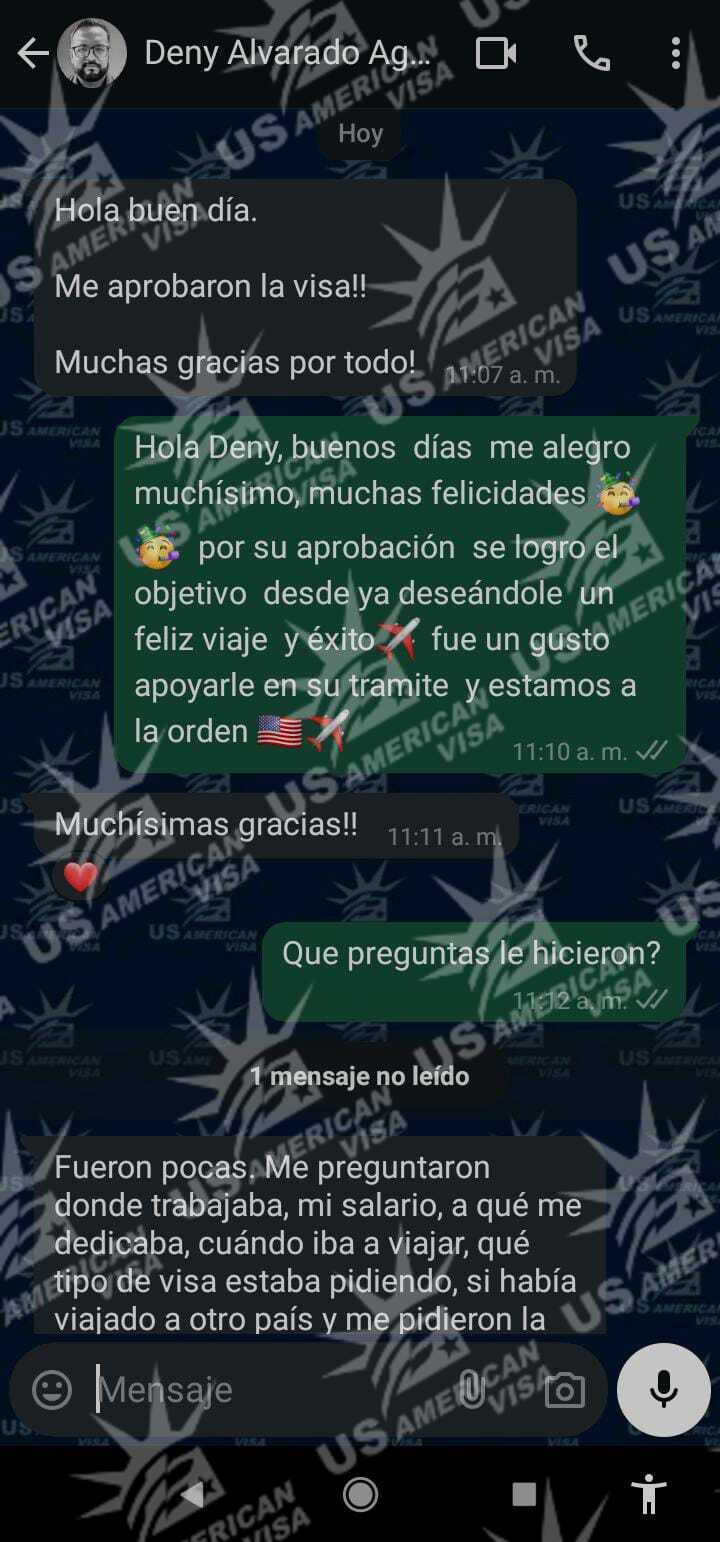Open the camera from the message bar
Screen dimensions: 720x1542
tap(564, 1389)
